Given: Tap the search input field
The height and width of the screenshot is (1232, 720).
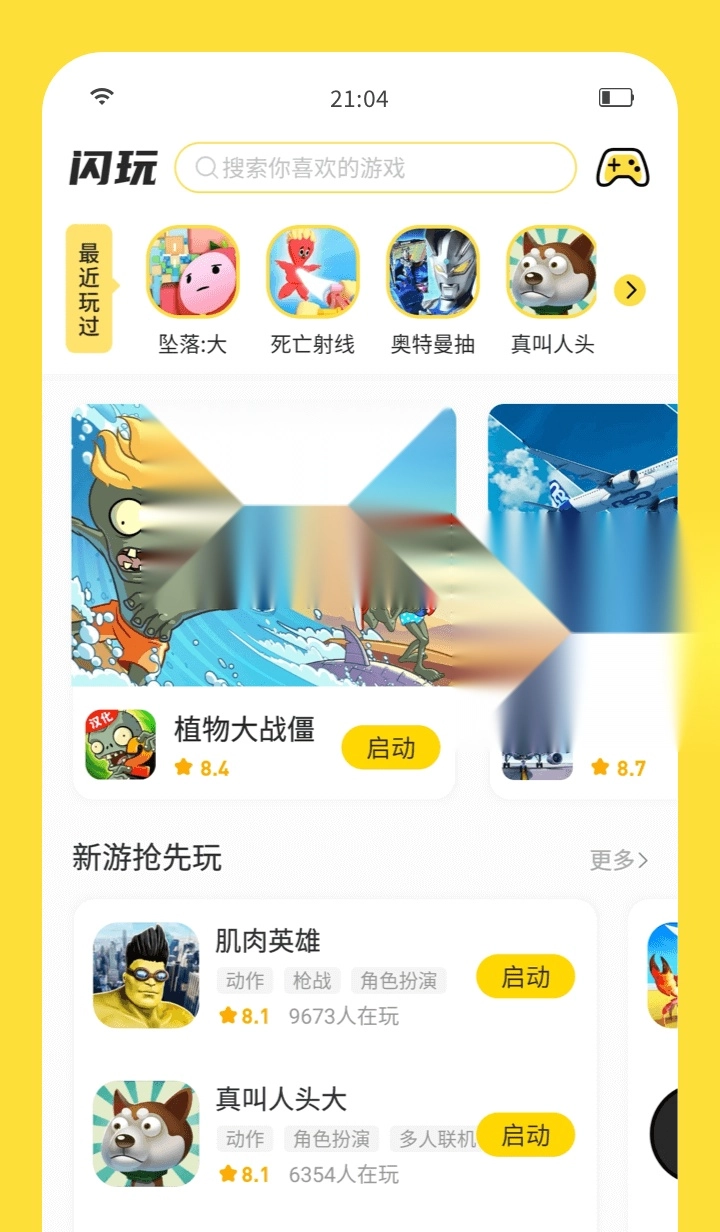Looking at the screenshot, I should pyautogui.click(x=375, y=168).
